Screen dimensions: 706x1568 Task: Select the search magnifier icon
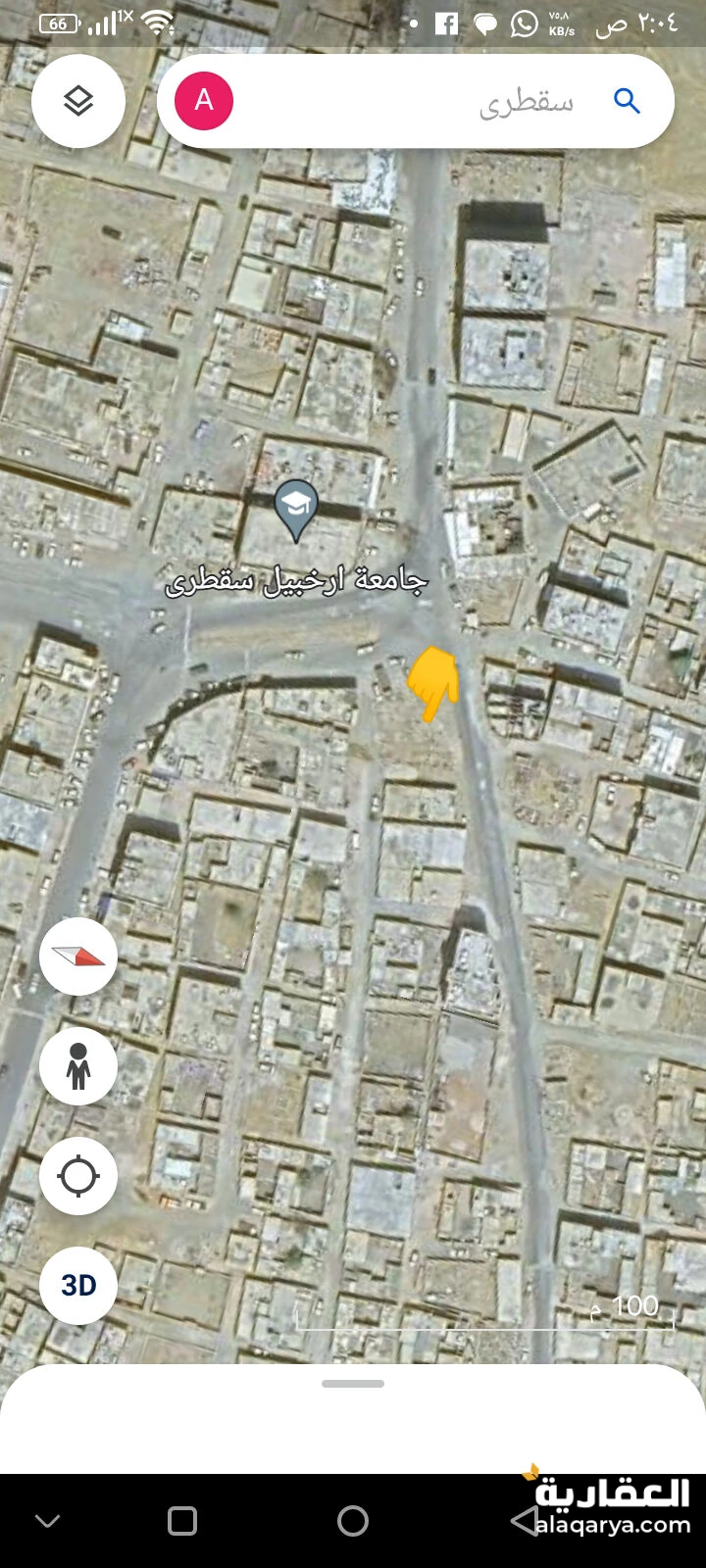pyautogui.click(x=627, y=100)
